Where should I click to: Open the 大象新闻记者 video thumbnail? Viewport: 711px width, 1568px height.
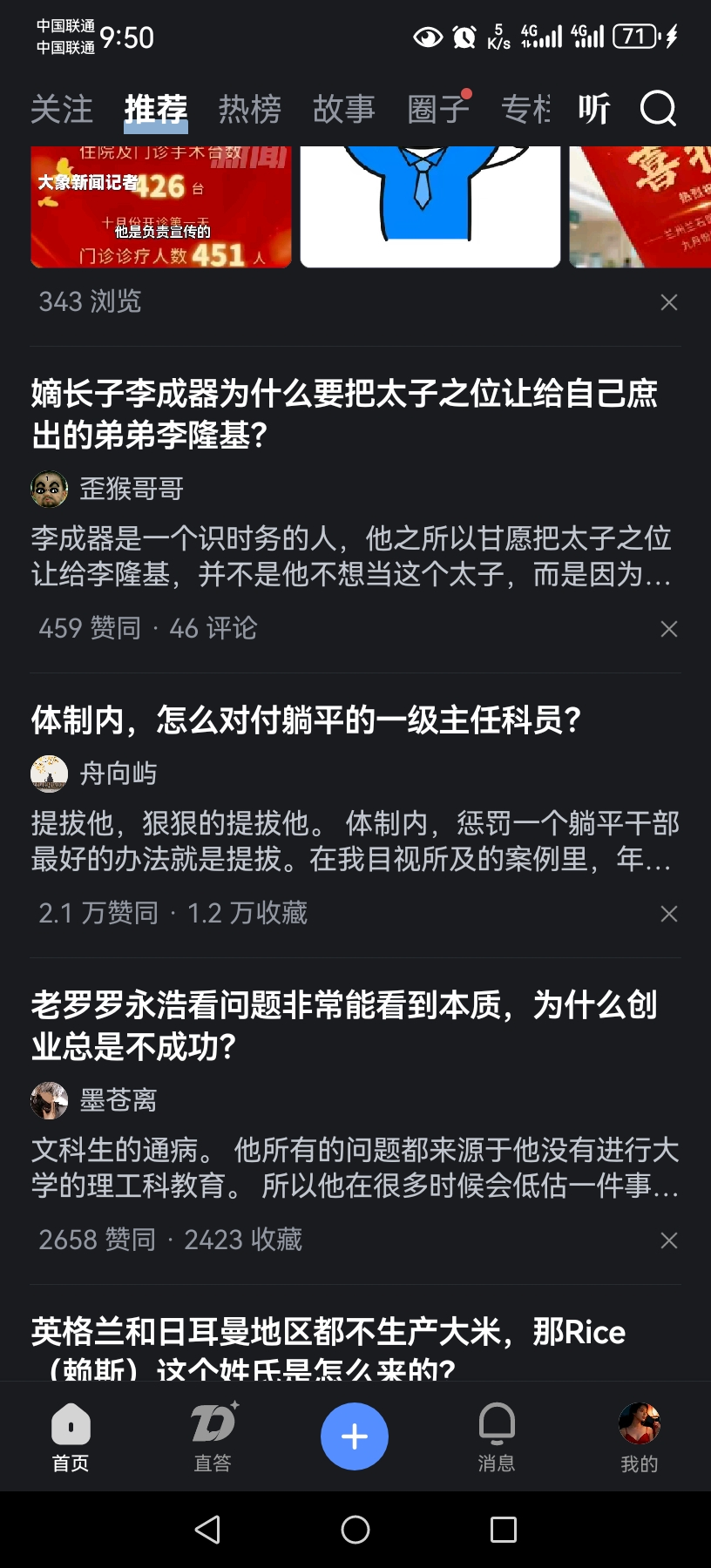point(161,205)
